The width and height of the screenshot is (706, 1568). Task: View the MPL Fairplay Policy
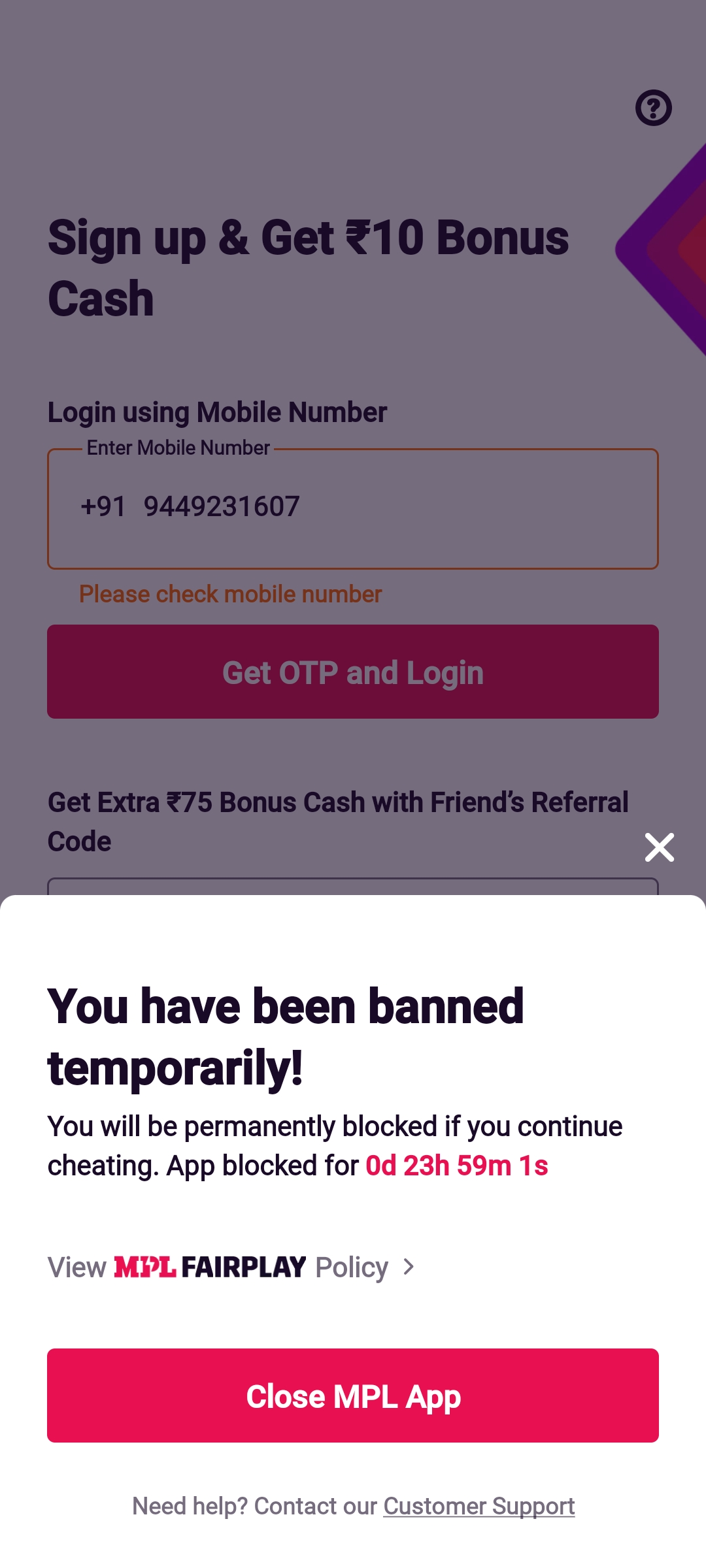coord(231,1267)
